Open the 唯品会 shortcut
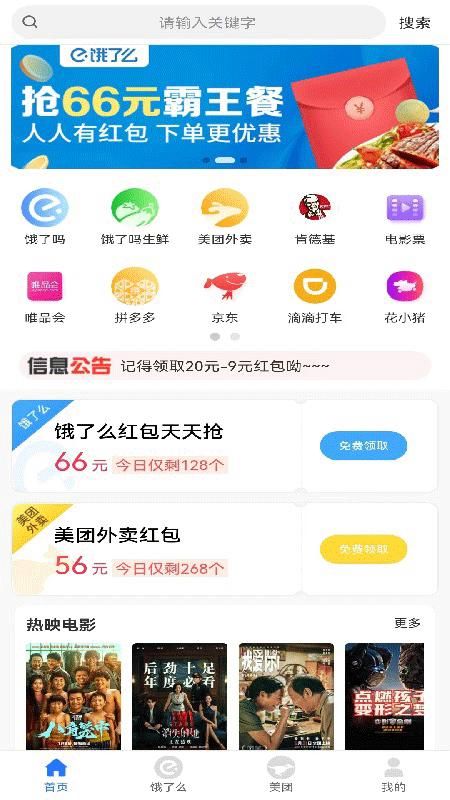 click(45, 296)
